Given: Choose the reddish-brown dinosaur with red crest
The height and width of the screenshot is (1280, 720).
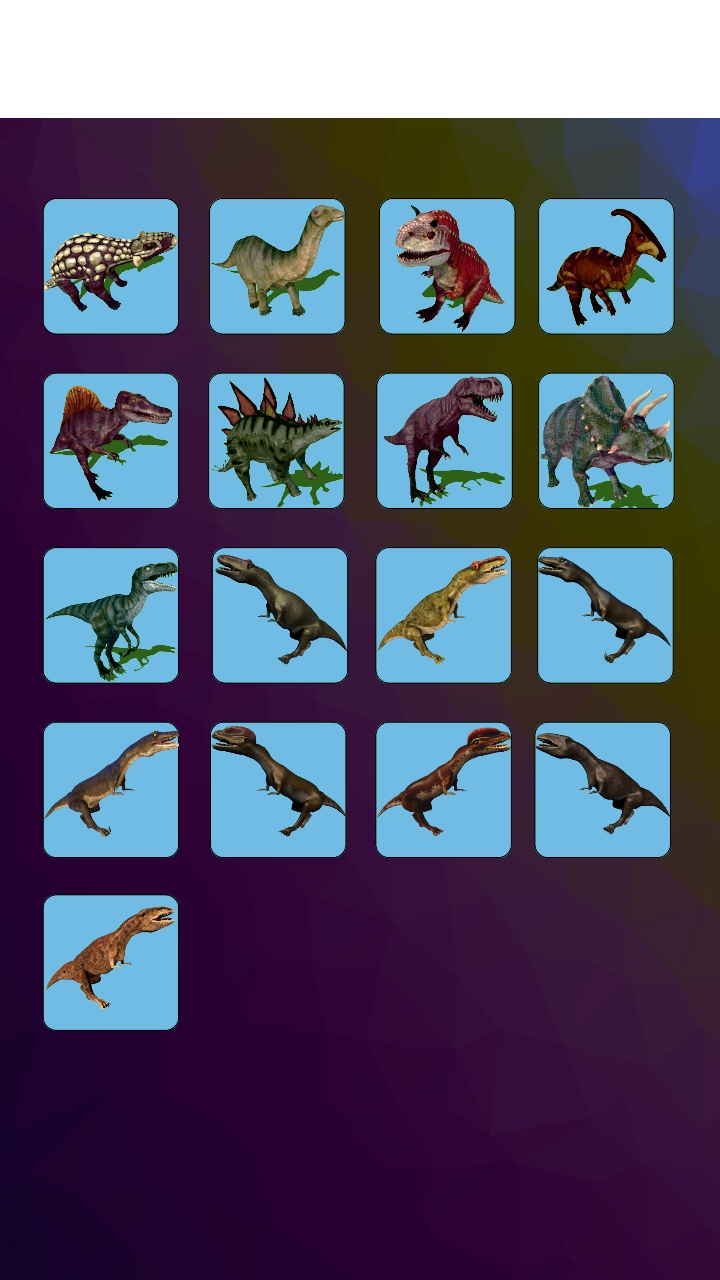Looking at the screenshot, I should pyautogui.click(x=444, y=790).
